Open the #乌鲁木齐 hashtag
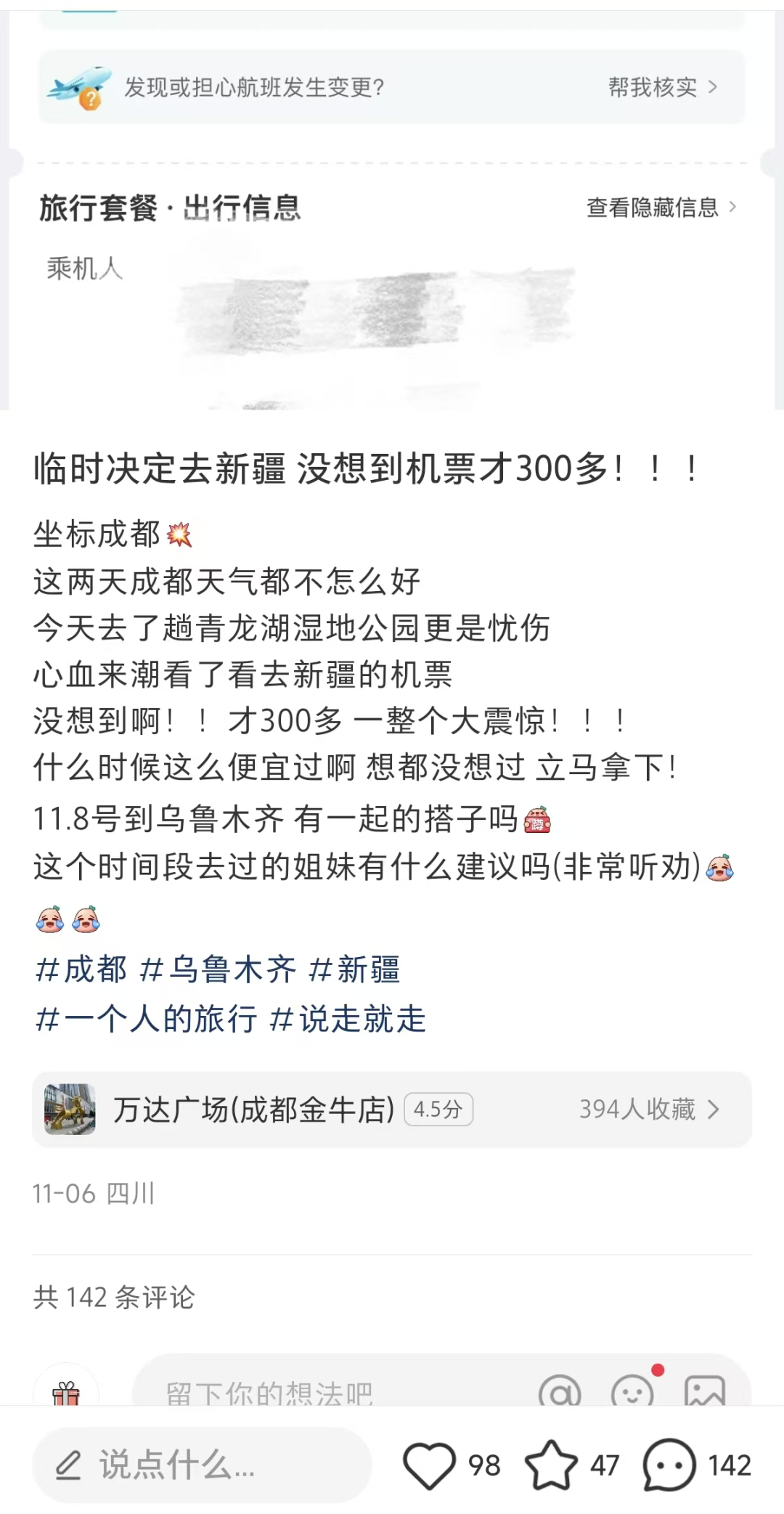The image size is (784, 1514). coord(218,969)
